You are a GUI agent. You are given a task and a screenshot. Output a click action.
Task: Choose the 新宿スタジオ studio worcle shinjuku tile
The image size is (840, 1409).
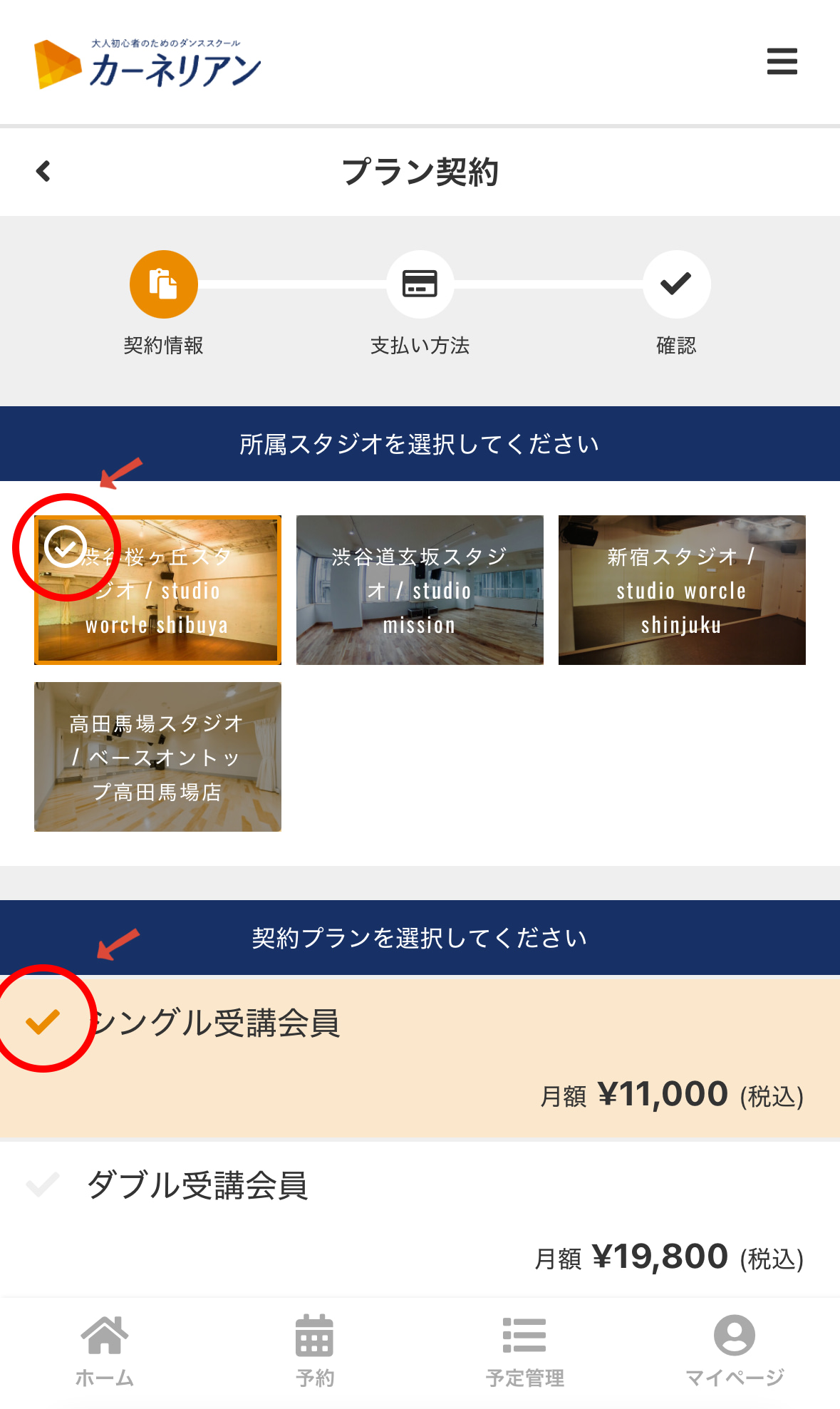click(x=682, y=590)
